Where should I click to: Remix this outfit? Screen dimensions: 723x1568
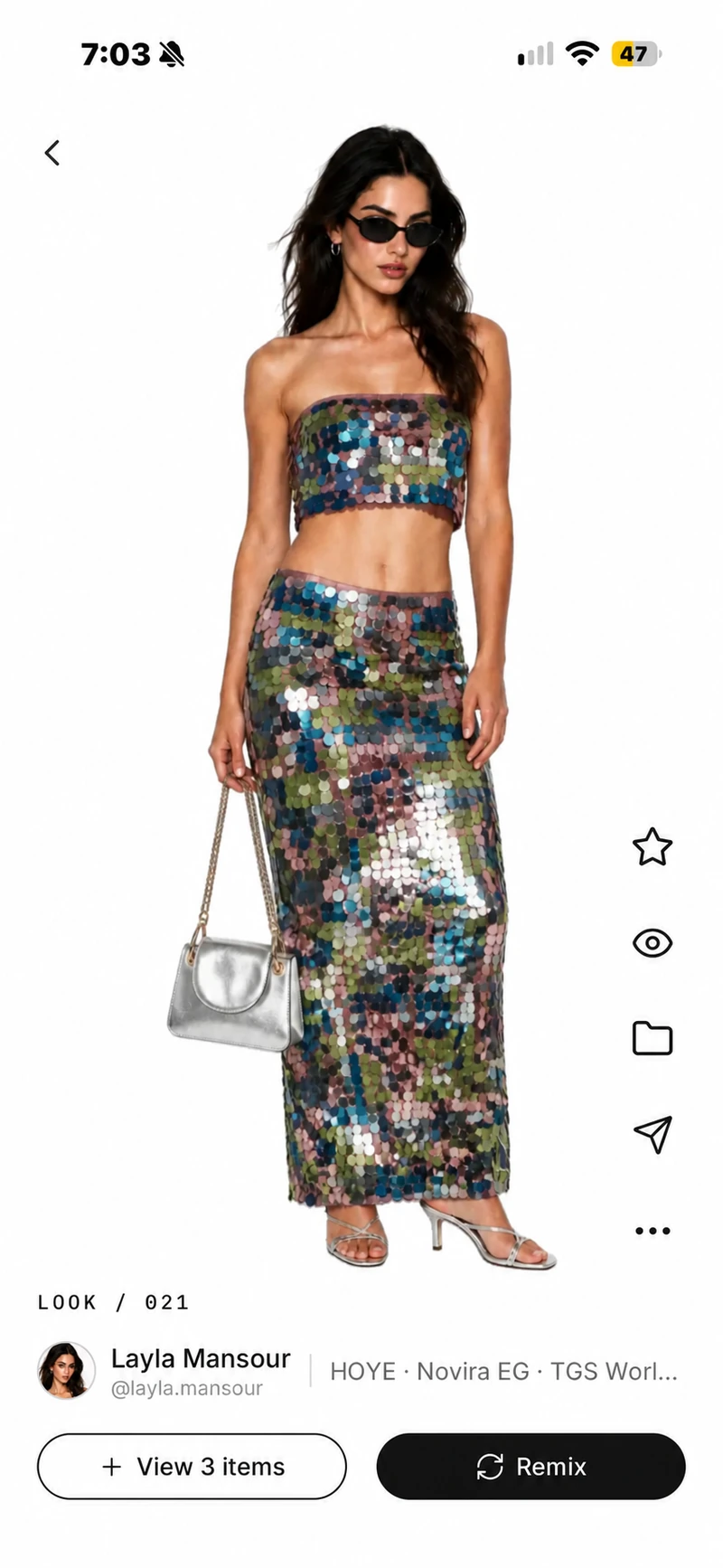[531, 1467]
